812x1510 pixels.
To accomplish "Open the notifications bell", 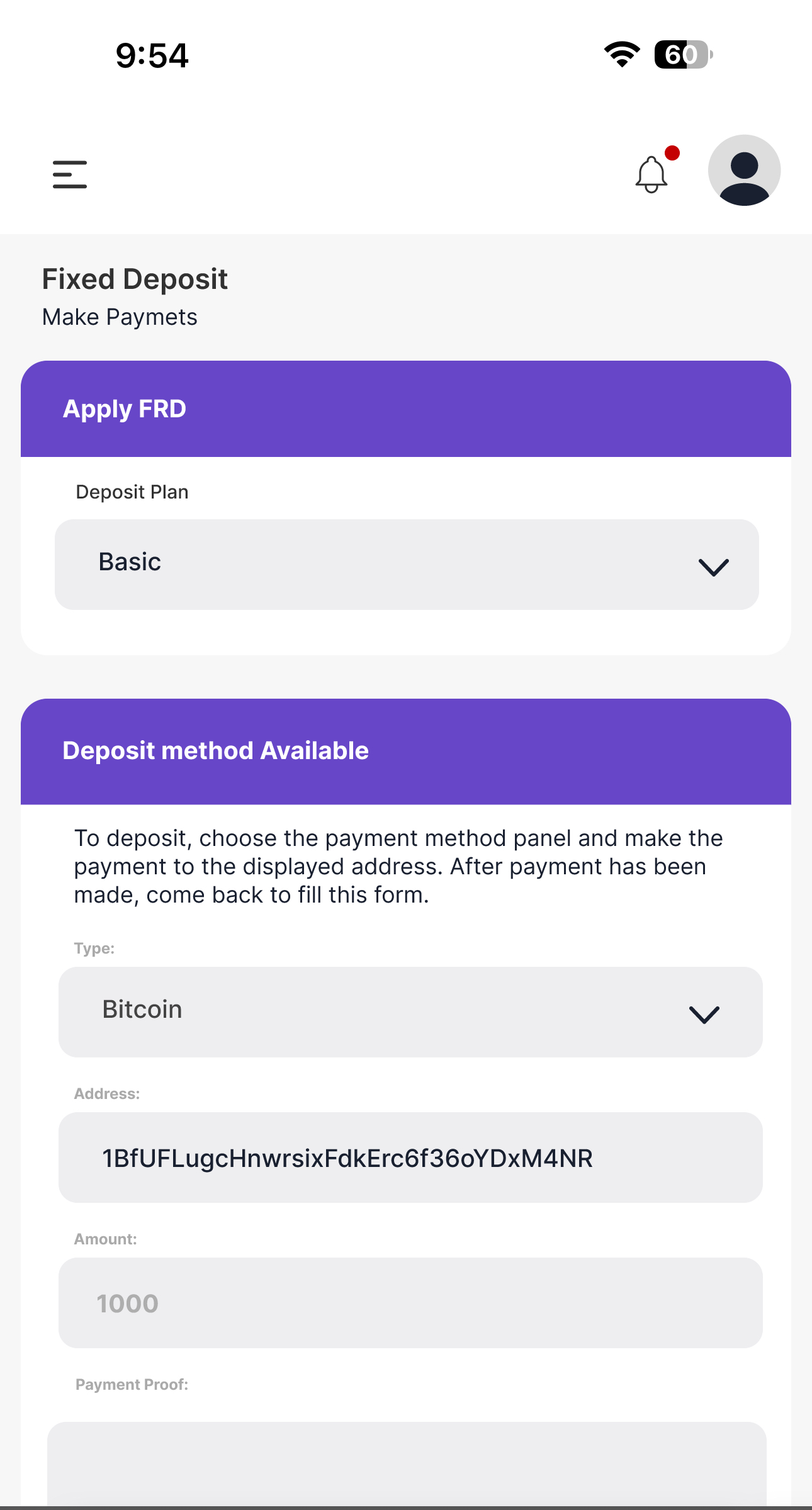I will (652, 174).
